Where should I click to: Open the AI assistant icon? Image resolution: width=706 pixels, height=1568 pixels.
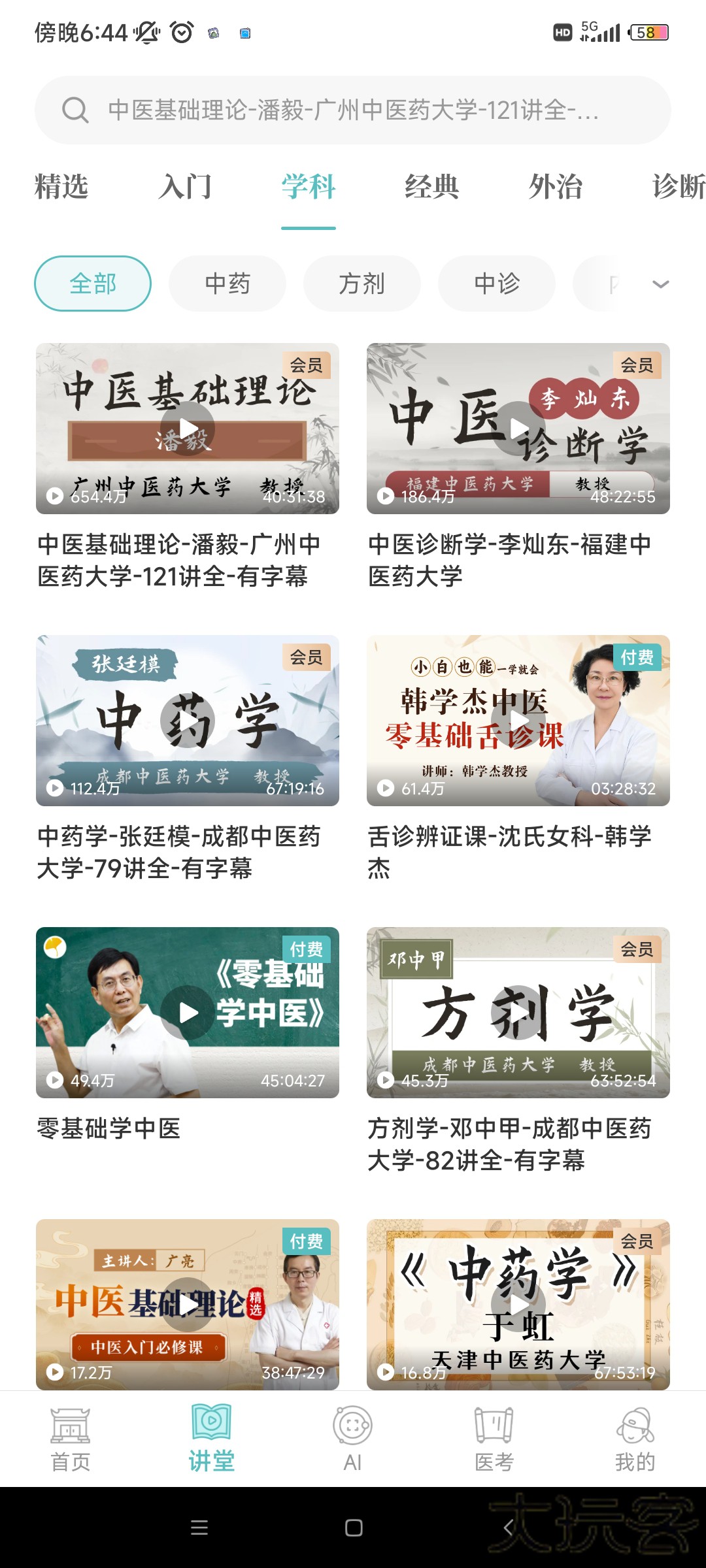click(352, 1424)
